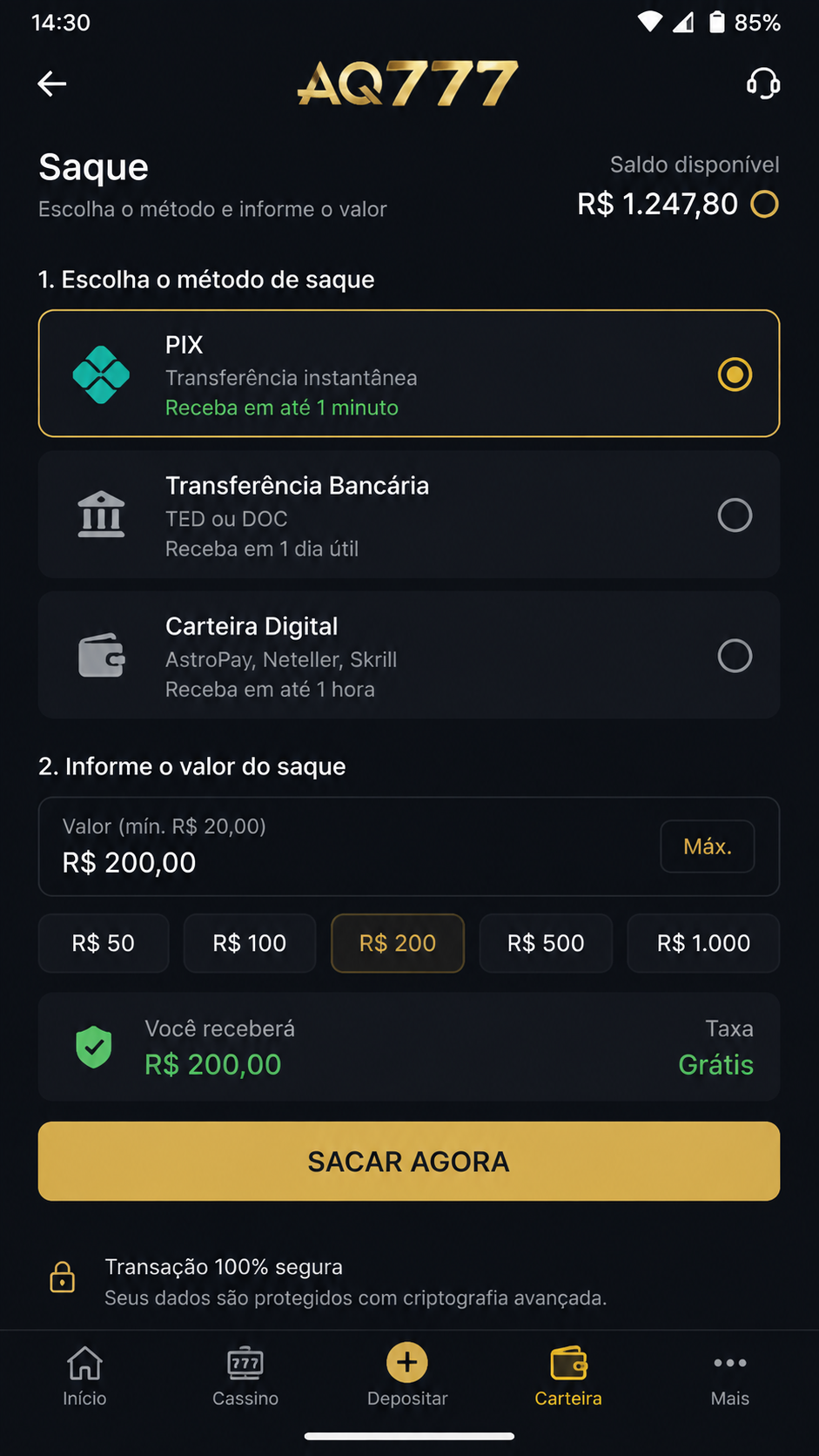The height and width of the screenshot is (1456, 819).
Task: Switch to the Início tab
Action: [84, 1376]
